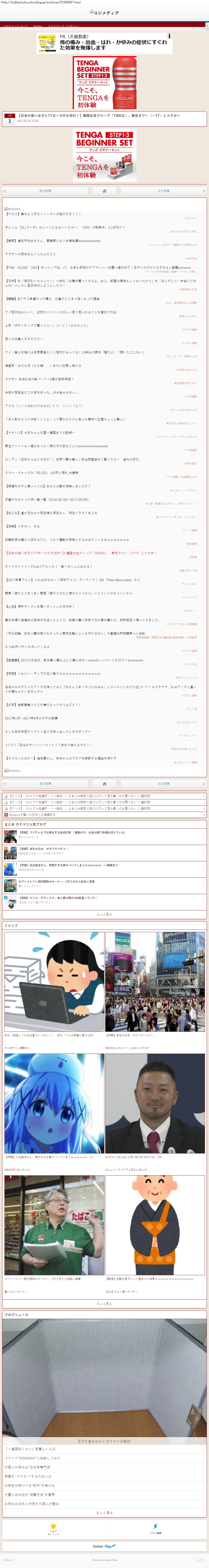Tap the home icon between article buttons

(104, 191)
